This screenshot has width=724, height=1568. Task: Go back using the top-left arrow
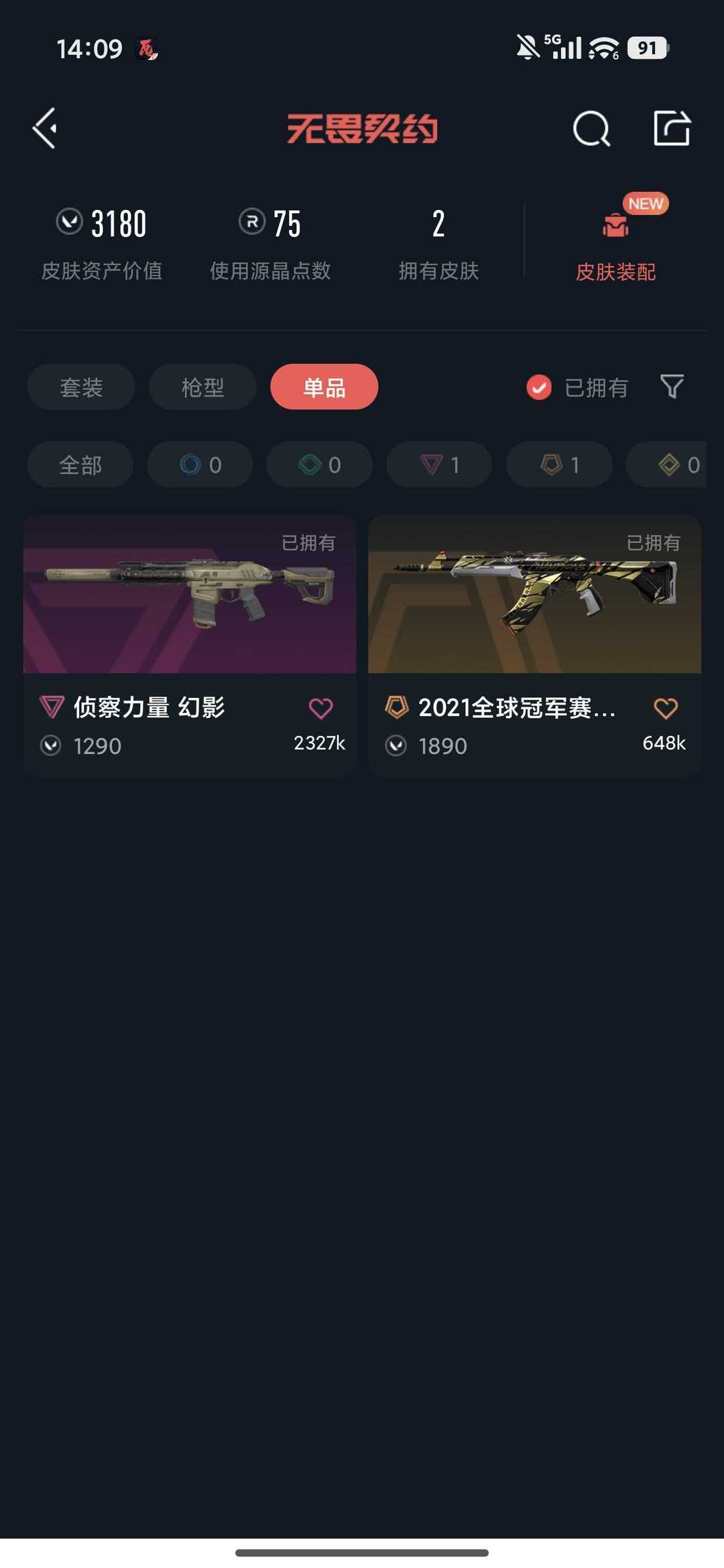pos(46,128)
